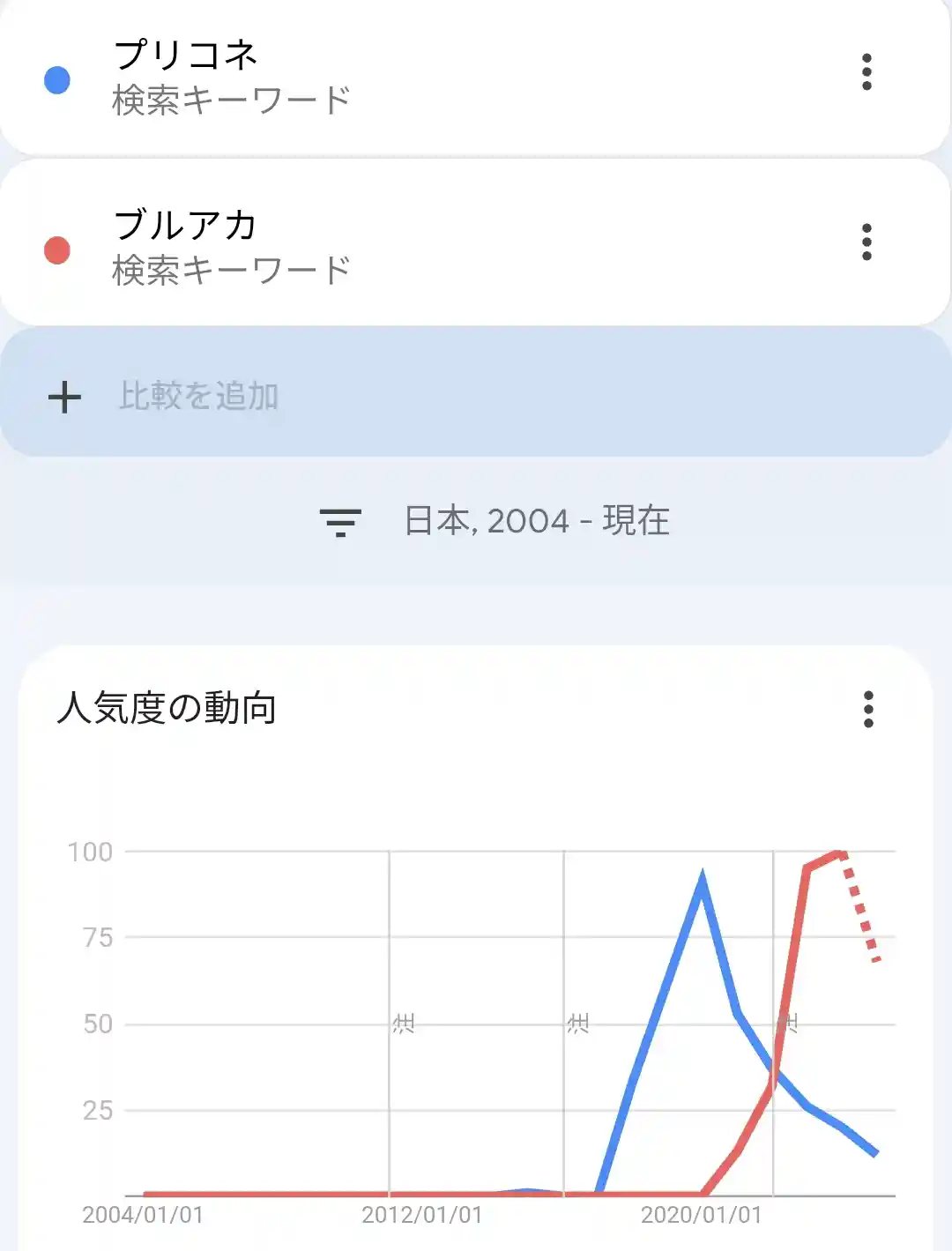This screenshot has width=952, height=1251.
Task: Open overflow menu for プリコネ search term
Action: tap(866, 72)
